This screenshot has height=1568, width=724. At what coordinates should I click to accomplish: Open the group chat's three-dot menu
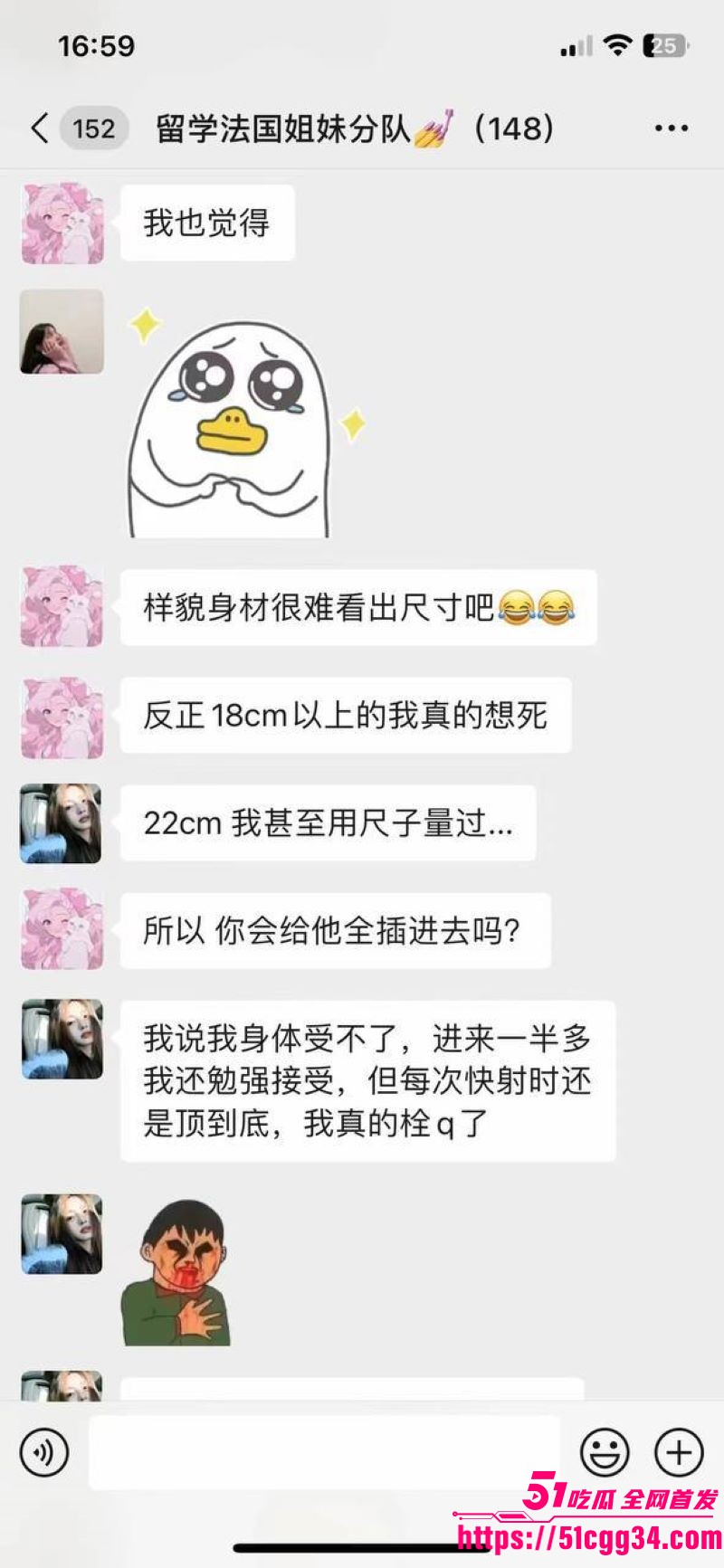(x=671, y=128)
